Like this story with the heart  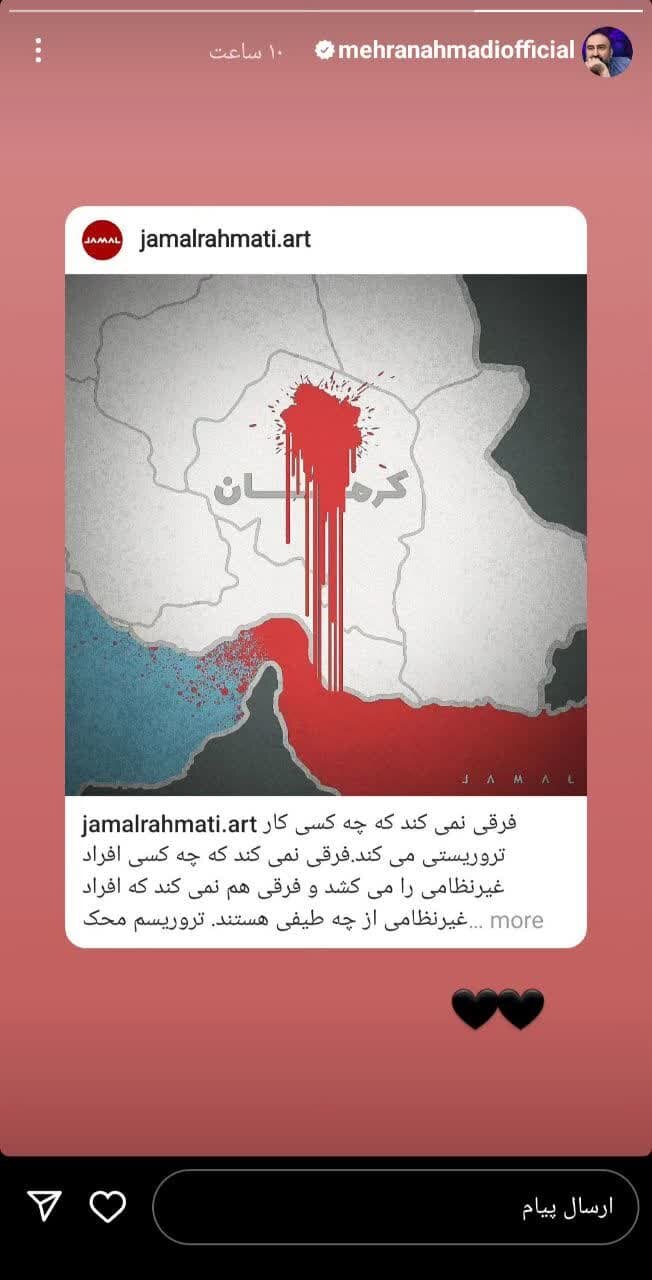click(x=108, y=1207)
